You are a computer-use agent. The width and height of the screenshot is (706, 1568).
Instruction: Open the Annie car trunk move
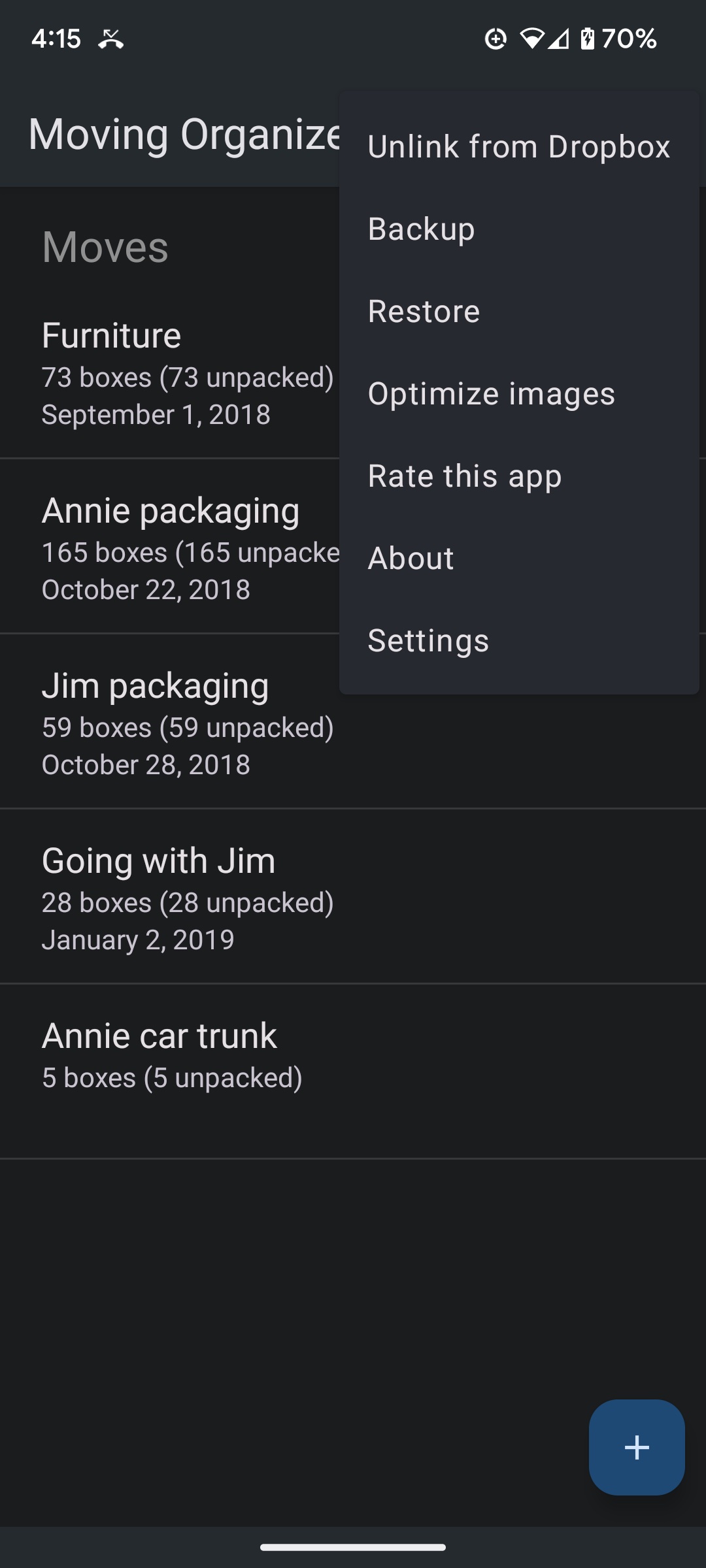pyautogui.click(x=353, y=1072)
